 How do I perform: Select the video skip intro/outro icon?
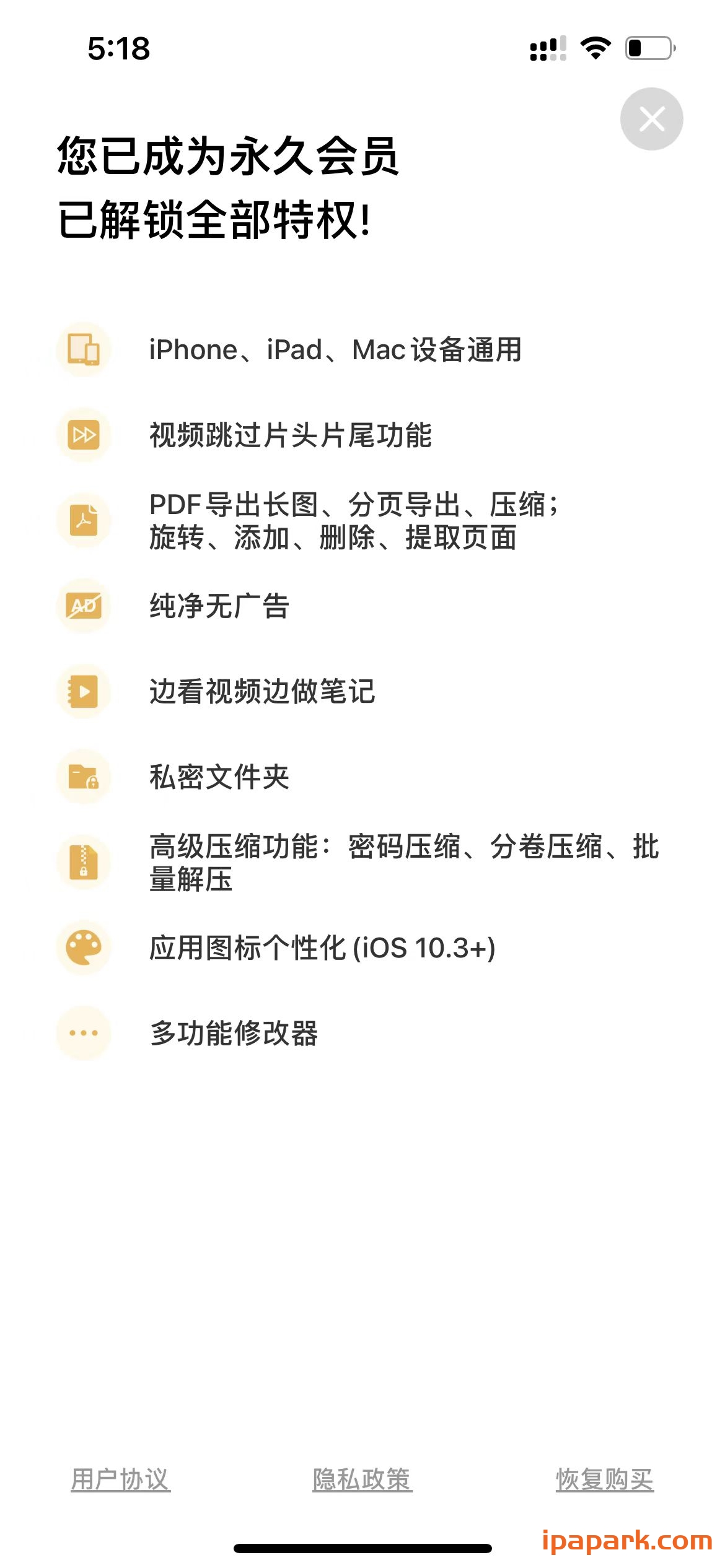(84, 435)
